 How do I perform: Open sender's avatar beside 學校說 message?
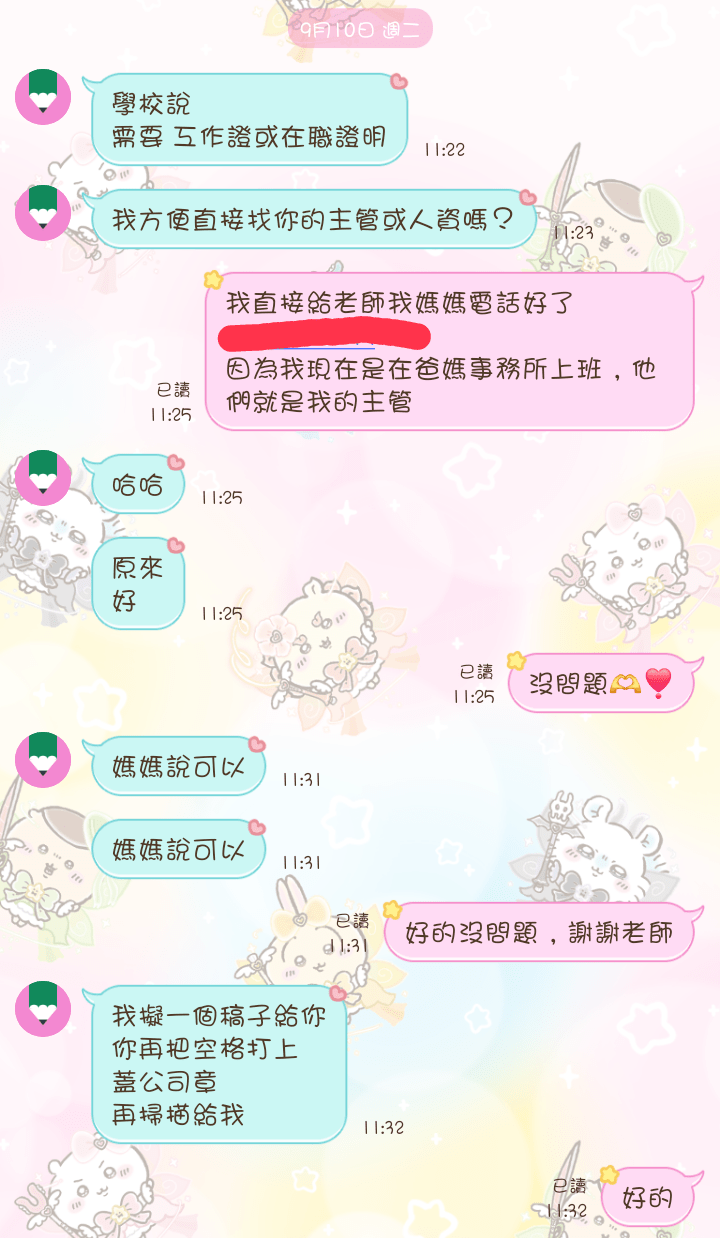(43, 98)
